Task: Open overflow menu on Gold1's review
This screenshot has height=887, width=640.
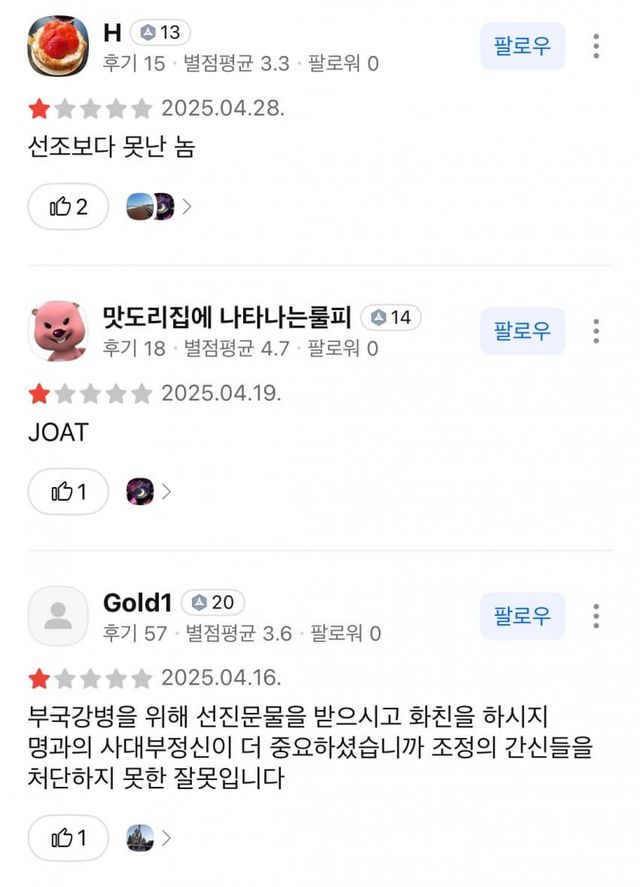Action: (596, 616)
